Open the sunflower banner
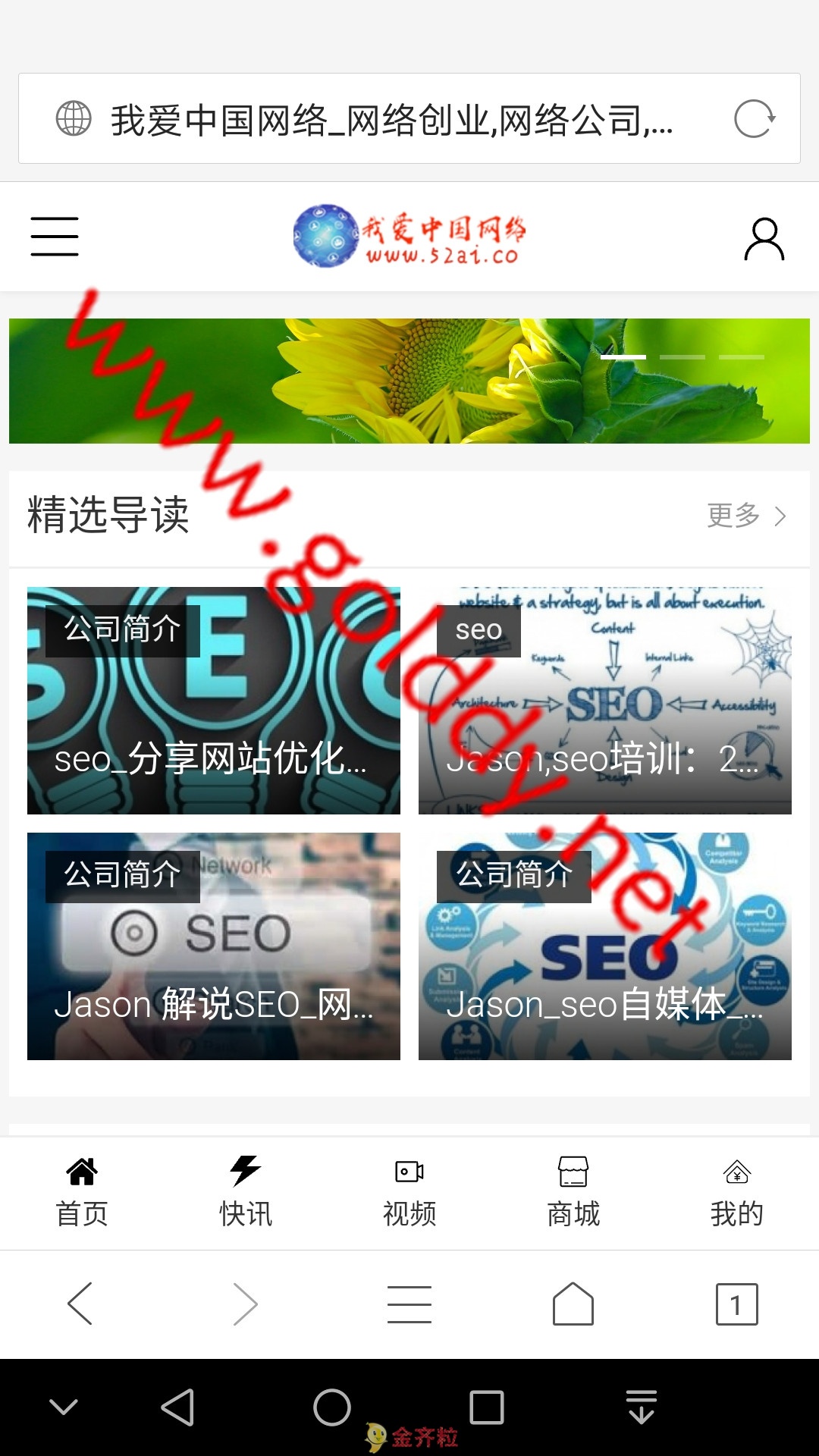This screenshot has height=1456, width=819. click(x=409, y=381)
